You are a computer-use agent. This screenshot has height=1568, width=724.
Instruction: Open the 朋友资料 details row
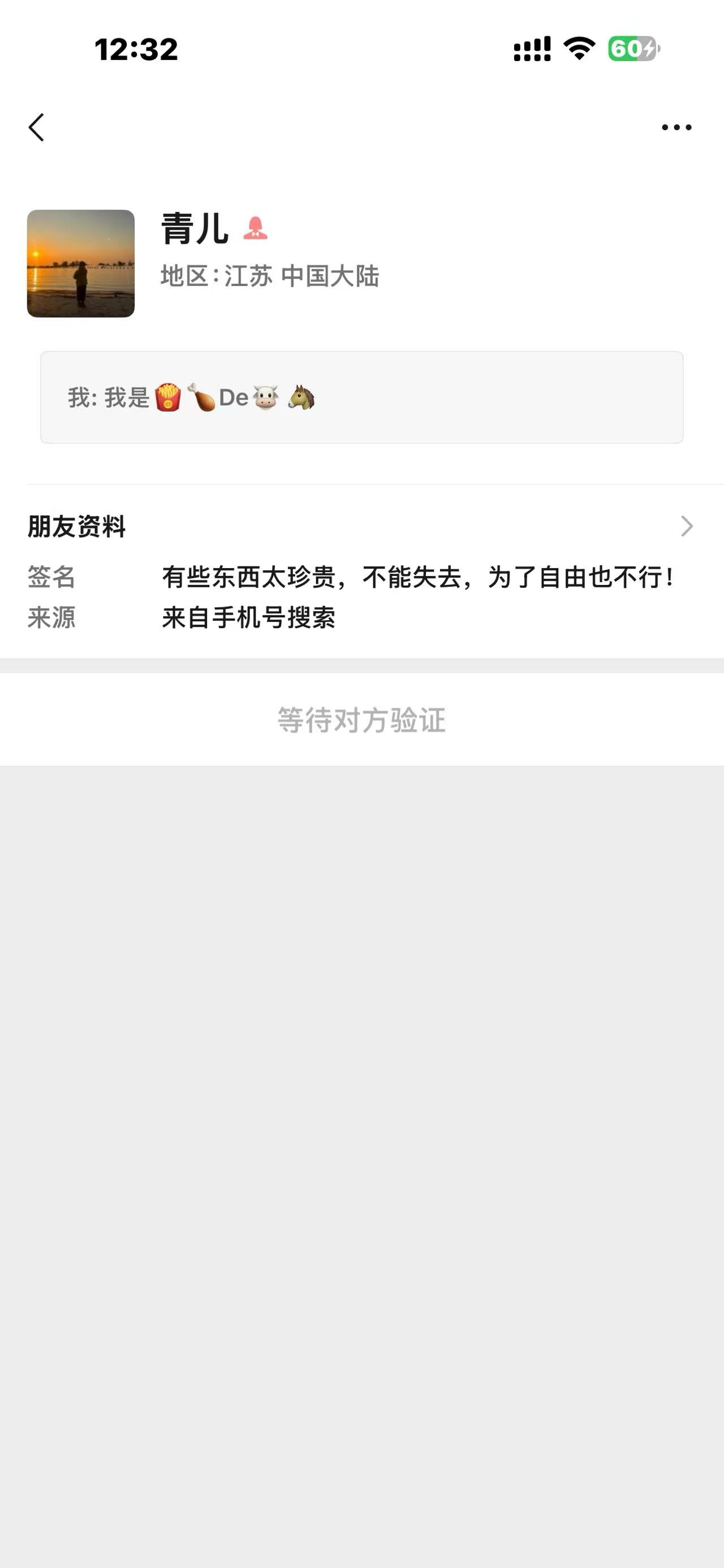[x=361, y=526]
